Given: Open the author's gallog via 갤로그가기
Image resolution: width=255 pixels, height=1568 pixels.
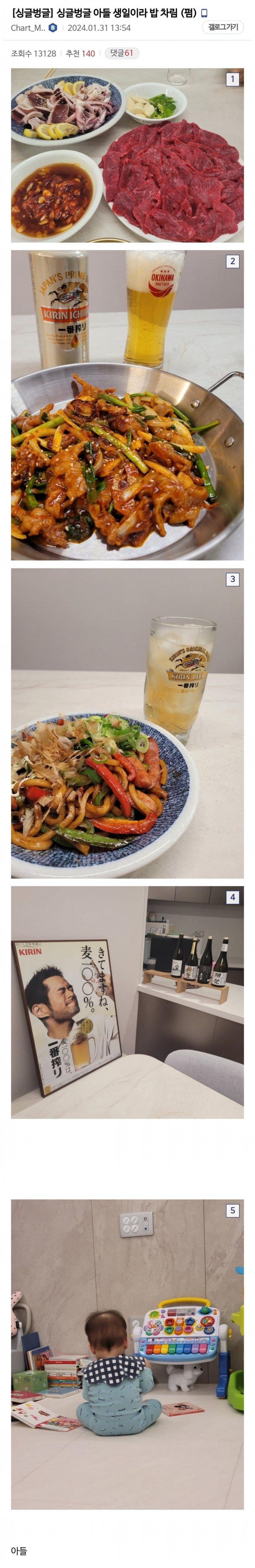Looking at the screenshot, I should pyautogui.click(x=223, y=27).
